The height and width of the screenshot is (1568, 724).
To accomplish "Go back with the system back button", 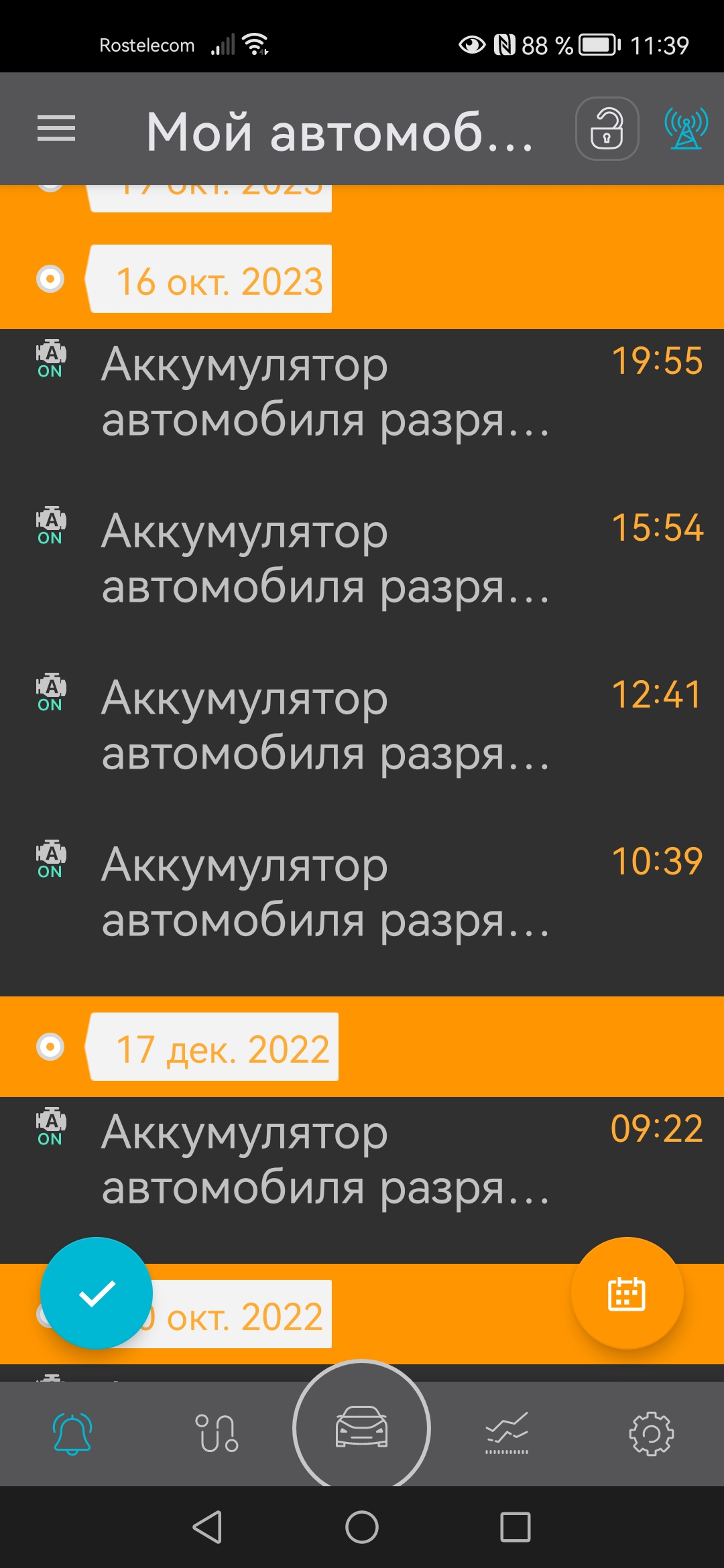I will pyautogui.click(x=207, y=1527).
